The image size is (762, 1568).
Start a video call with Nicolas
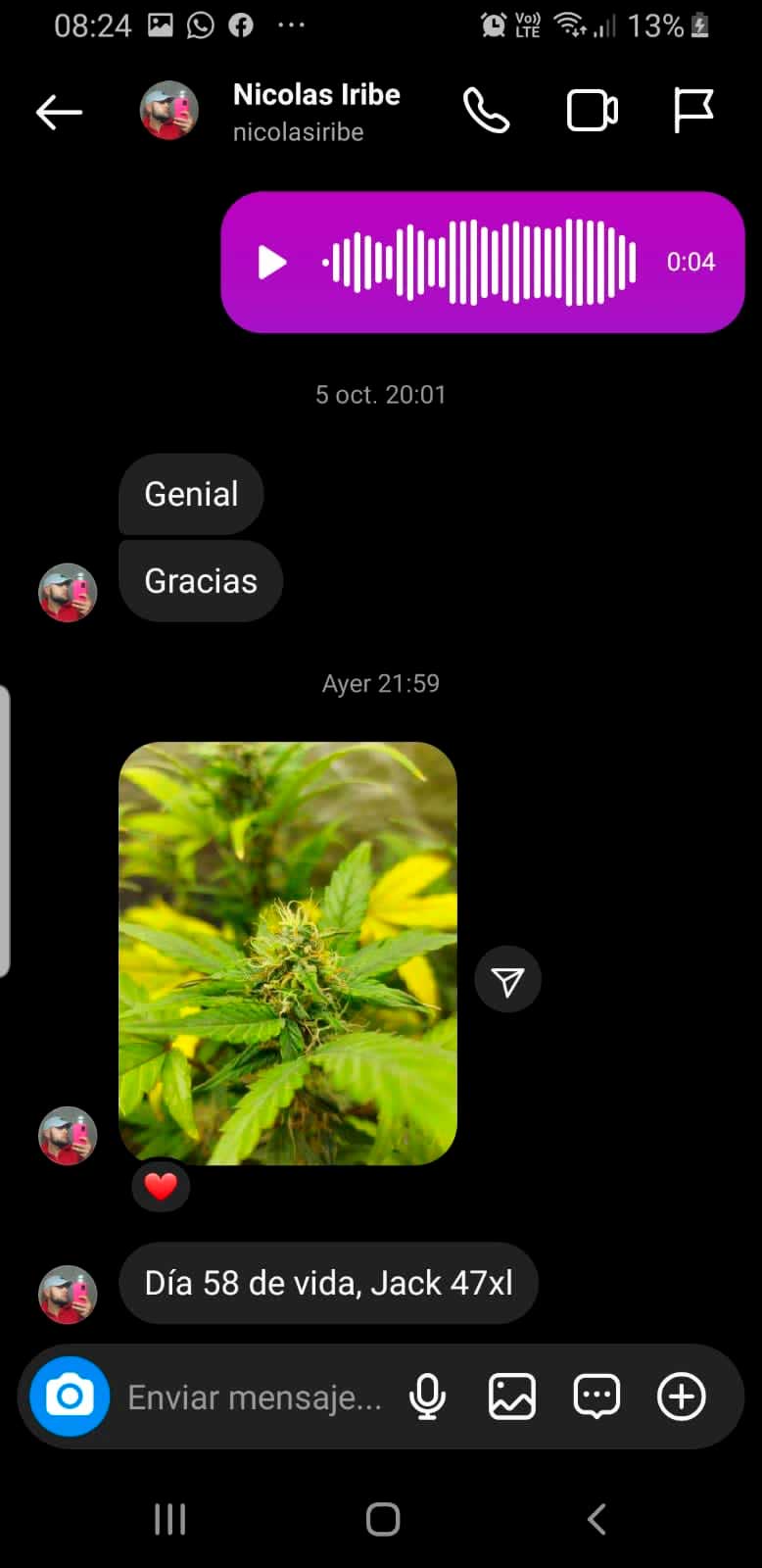click(592, 111)
